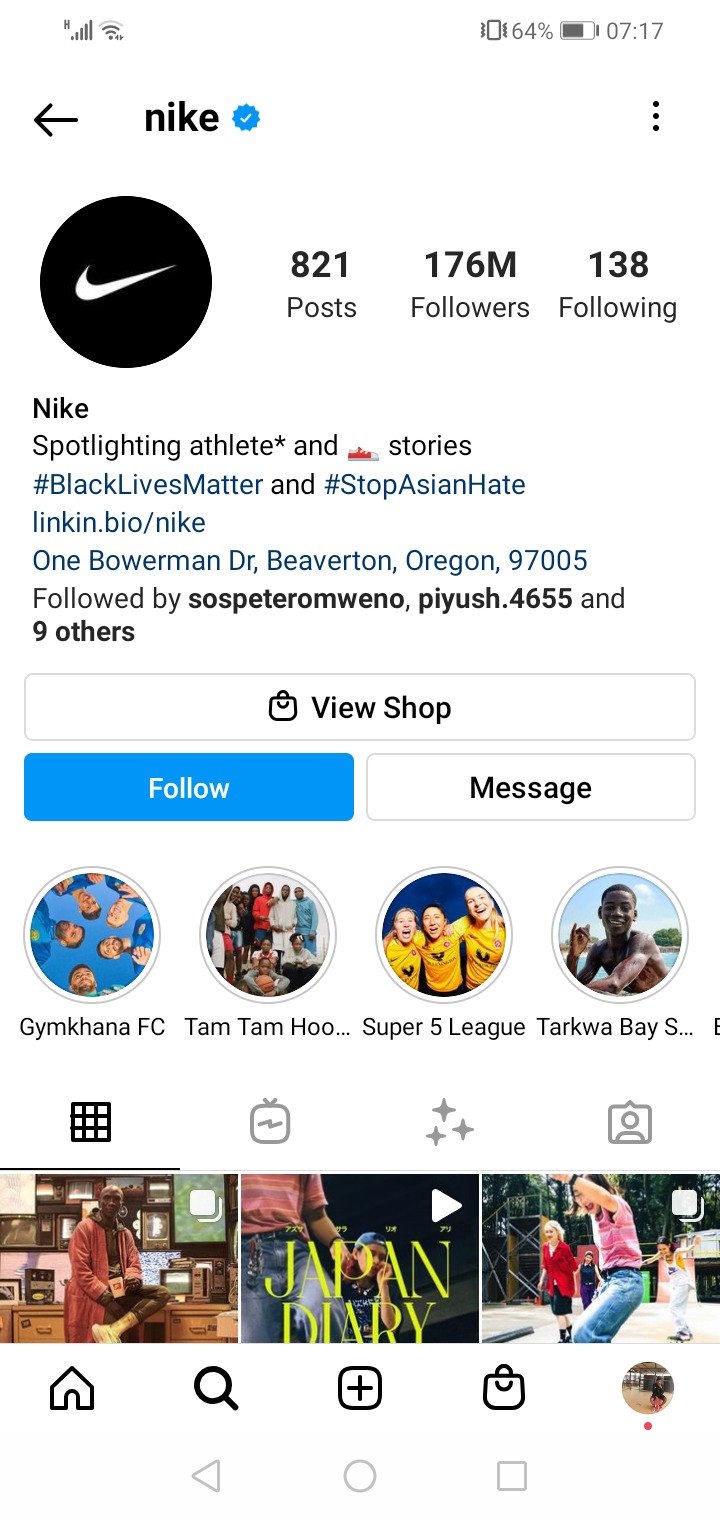Viewport: 720px width, 1520px height.
Task: Open the Shop tab in bottom bar
Action: pos(504,1389)
